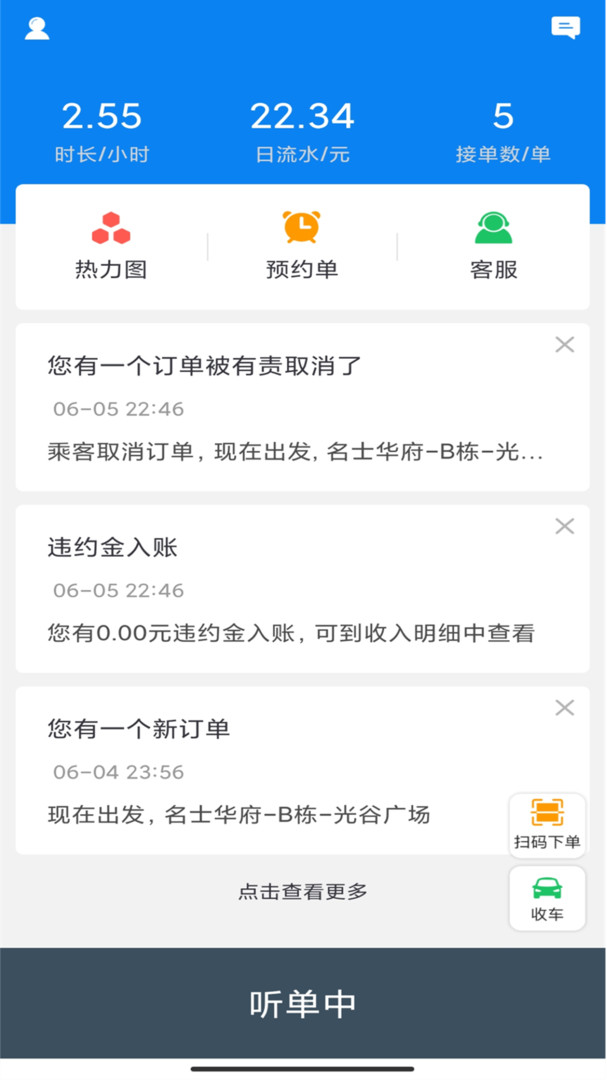The width and height of the screenshot is (607, 1080).
Task: Open the messages icon
Action: point(565,28)
